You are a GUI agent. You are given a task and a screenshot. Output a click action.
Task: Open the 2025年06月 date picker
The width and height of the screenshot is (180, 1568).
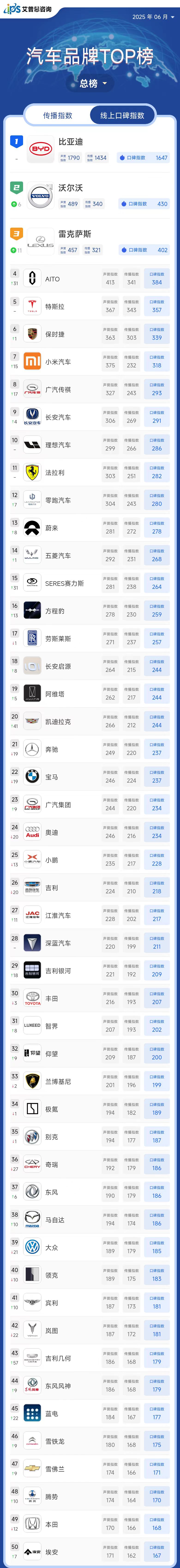pos(153,17)
